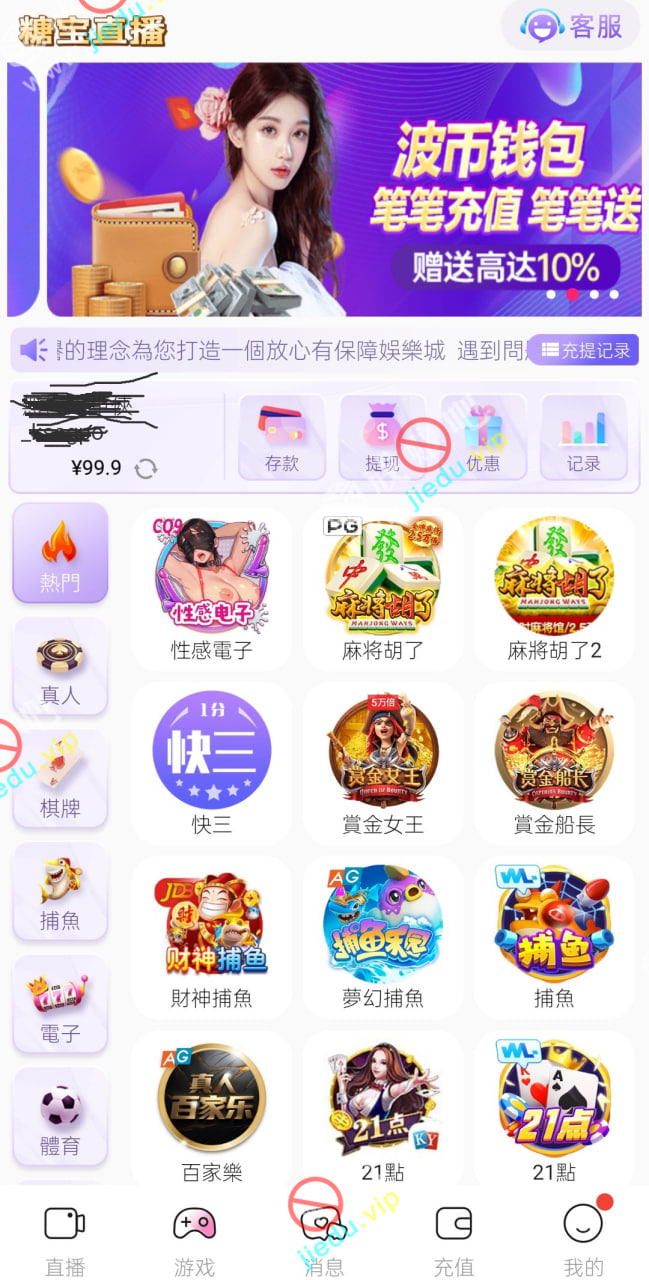This screenshot has width=649, height=1280.
Task: View 优惠 promotions
Action: pyautogui.click(x=484, y=438)
